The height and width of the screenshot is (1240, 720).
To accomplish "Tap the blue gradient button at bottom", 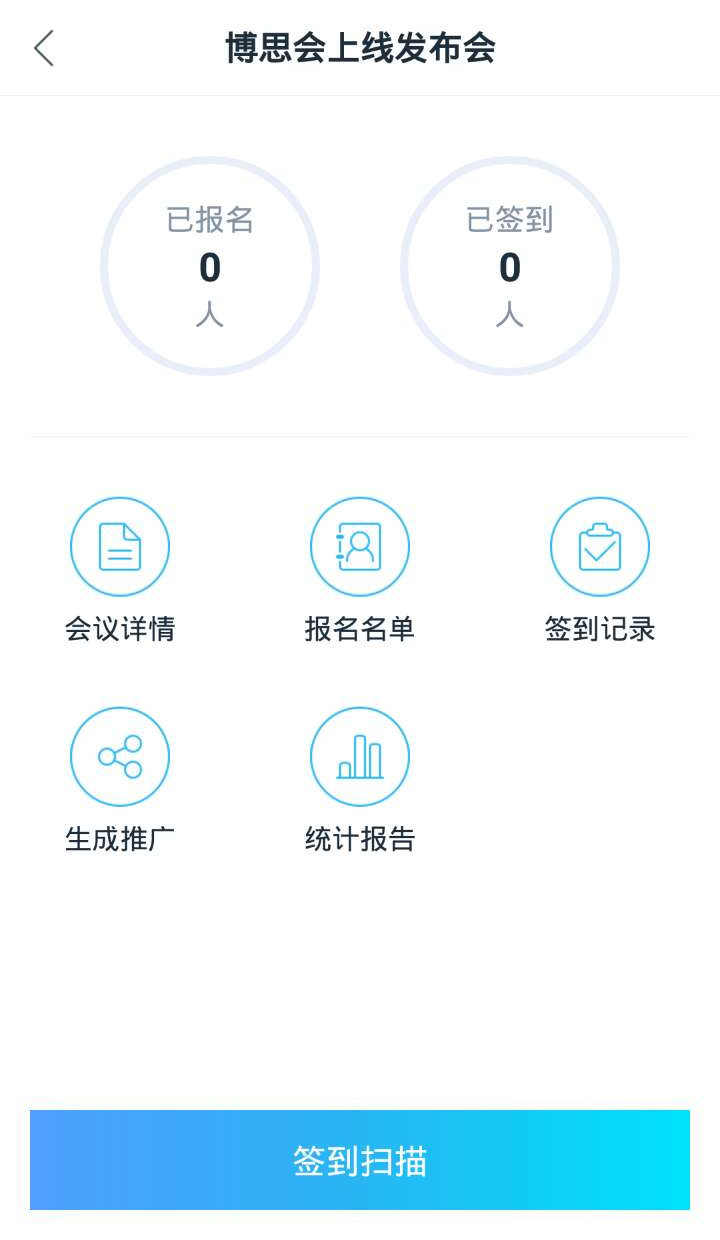I will coord(360,1160).
